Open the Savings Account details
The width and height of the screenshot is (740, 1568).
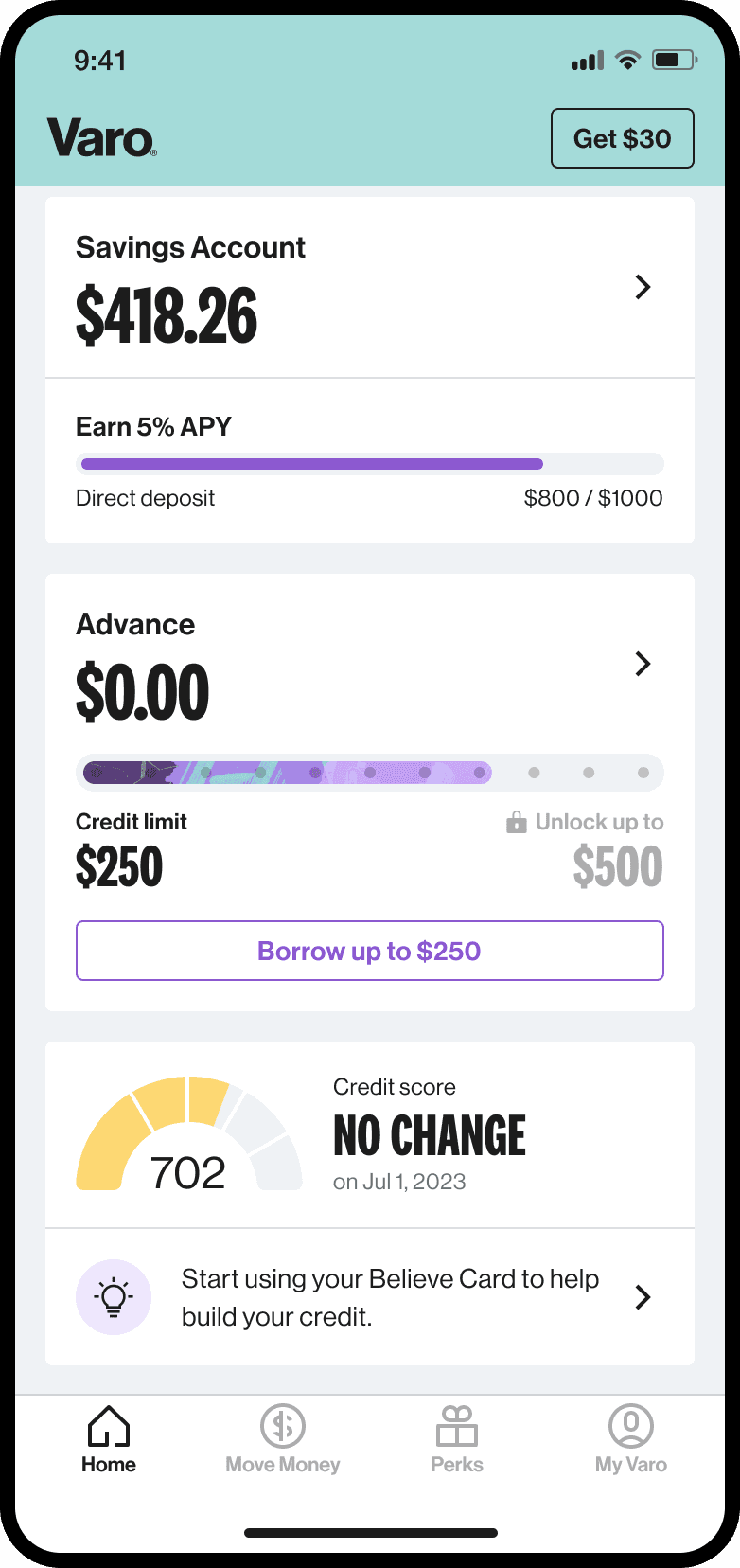[x=642, y=287]
